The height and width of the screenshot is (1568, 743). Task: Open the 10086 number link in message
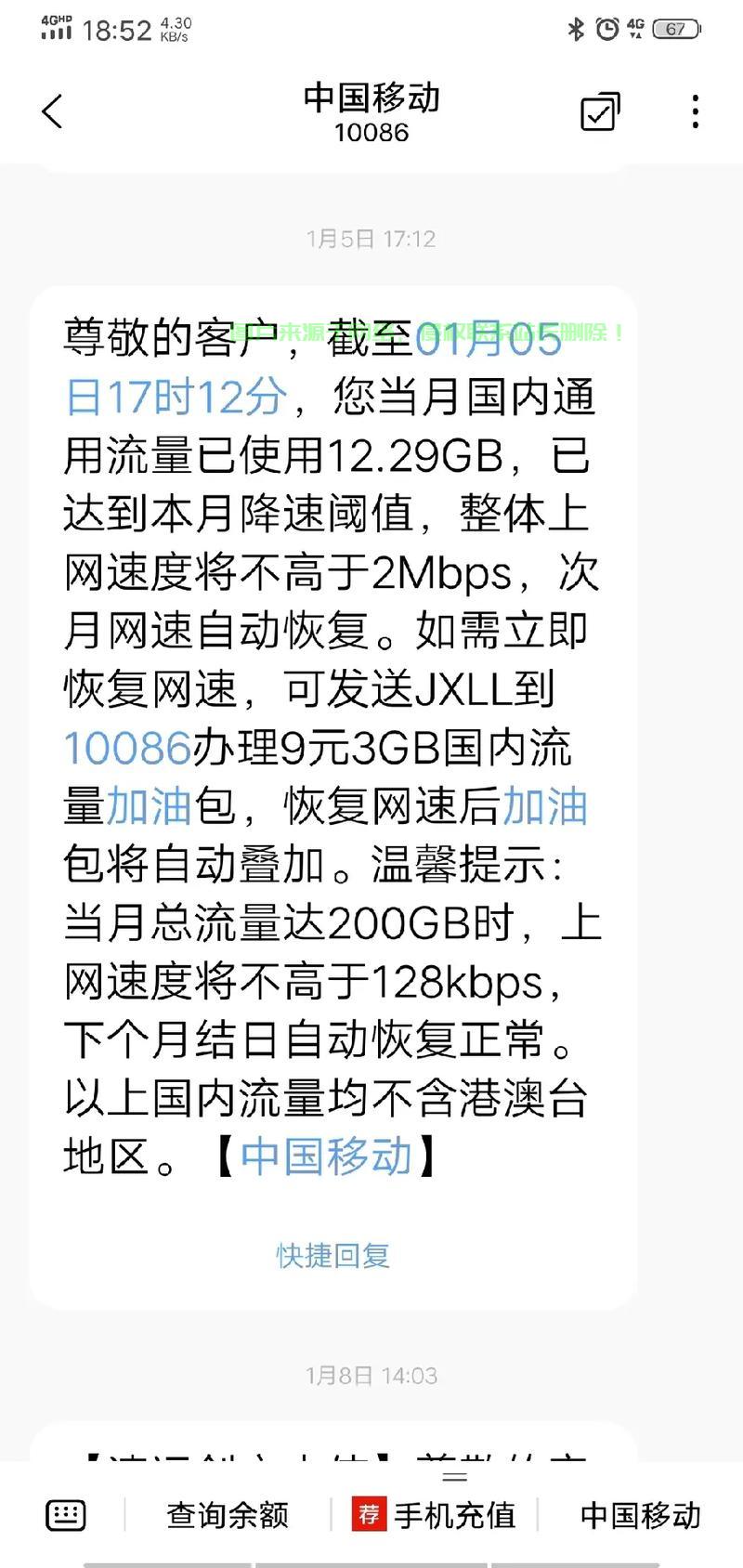tap(127, 749)
